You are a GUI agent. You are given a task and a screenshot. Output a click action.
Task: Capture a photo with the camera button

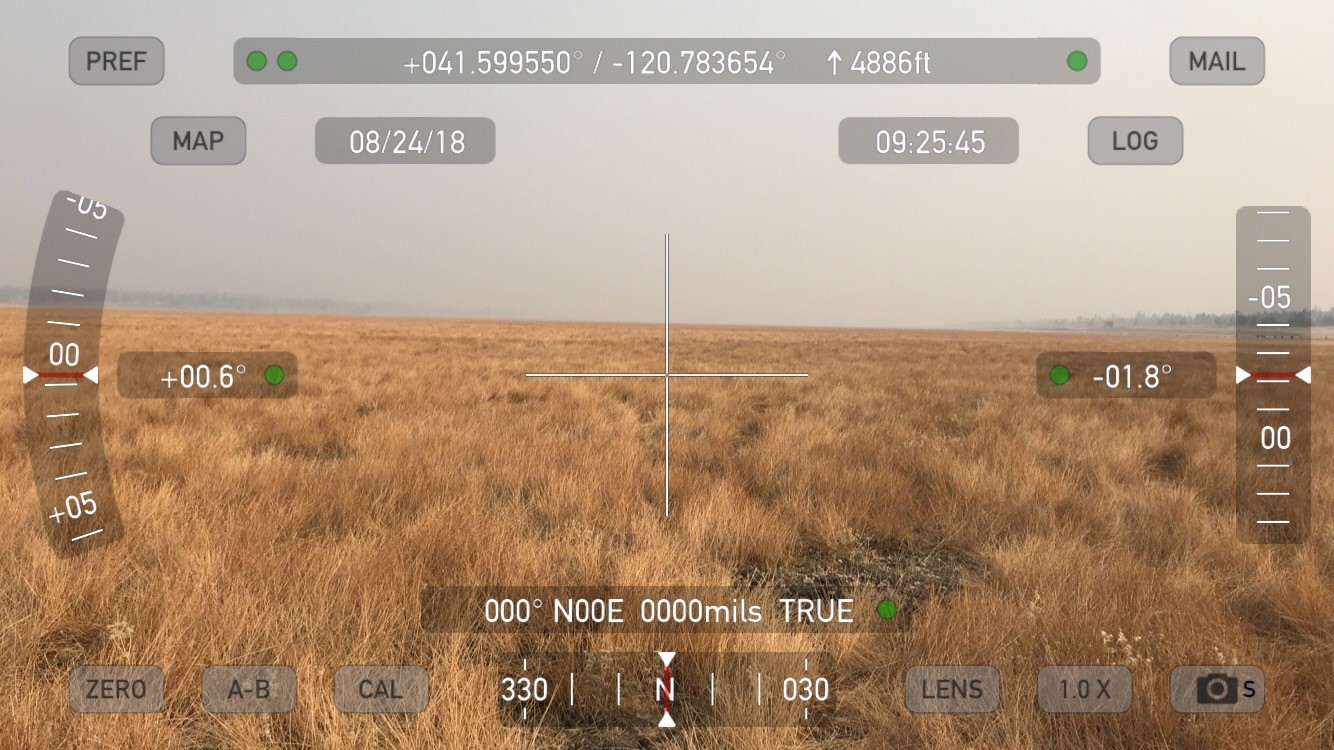pos(1217,689)
